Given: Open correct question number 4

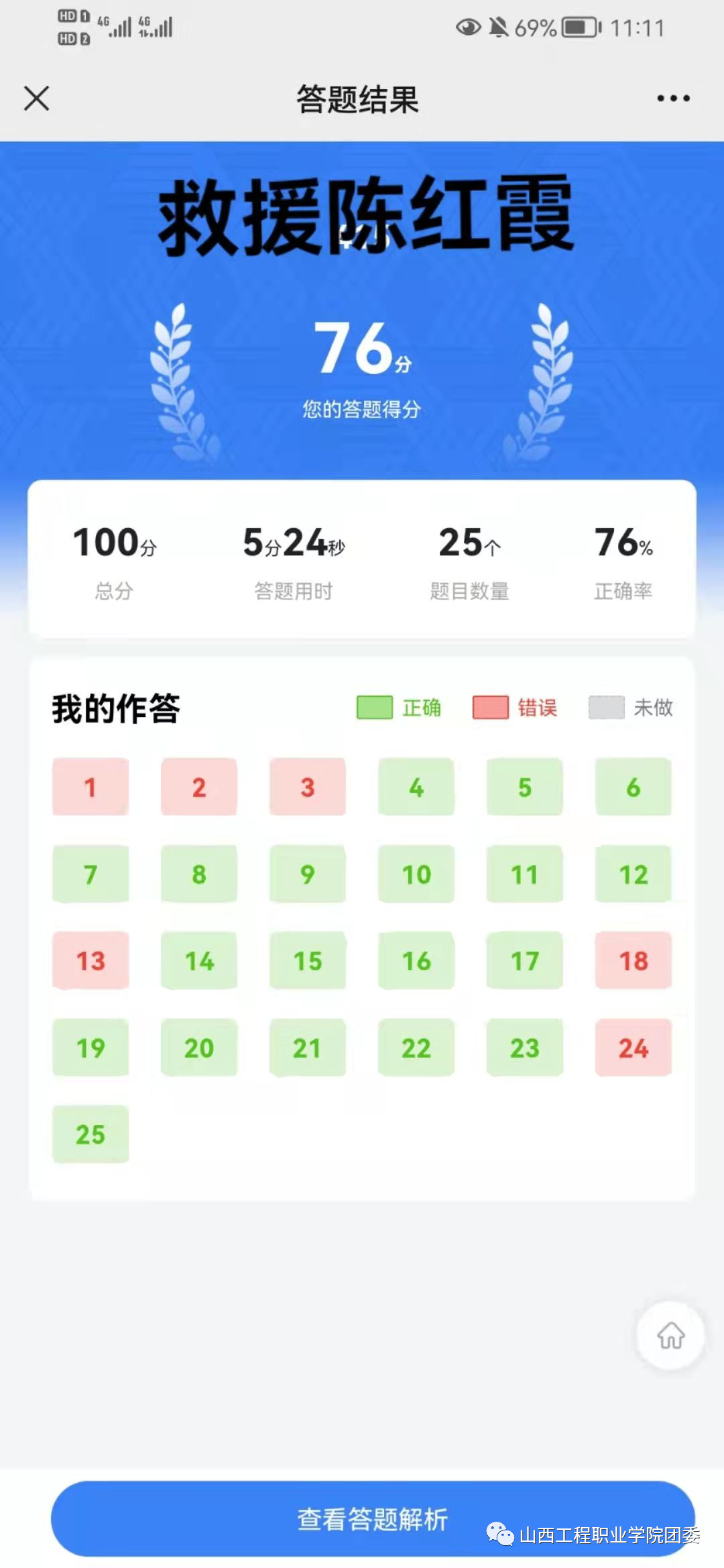Looking at the screenshot, I should [416, 787].
